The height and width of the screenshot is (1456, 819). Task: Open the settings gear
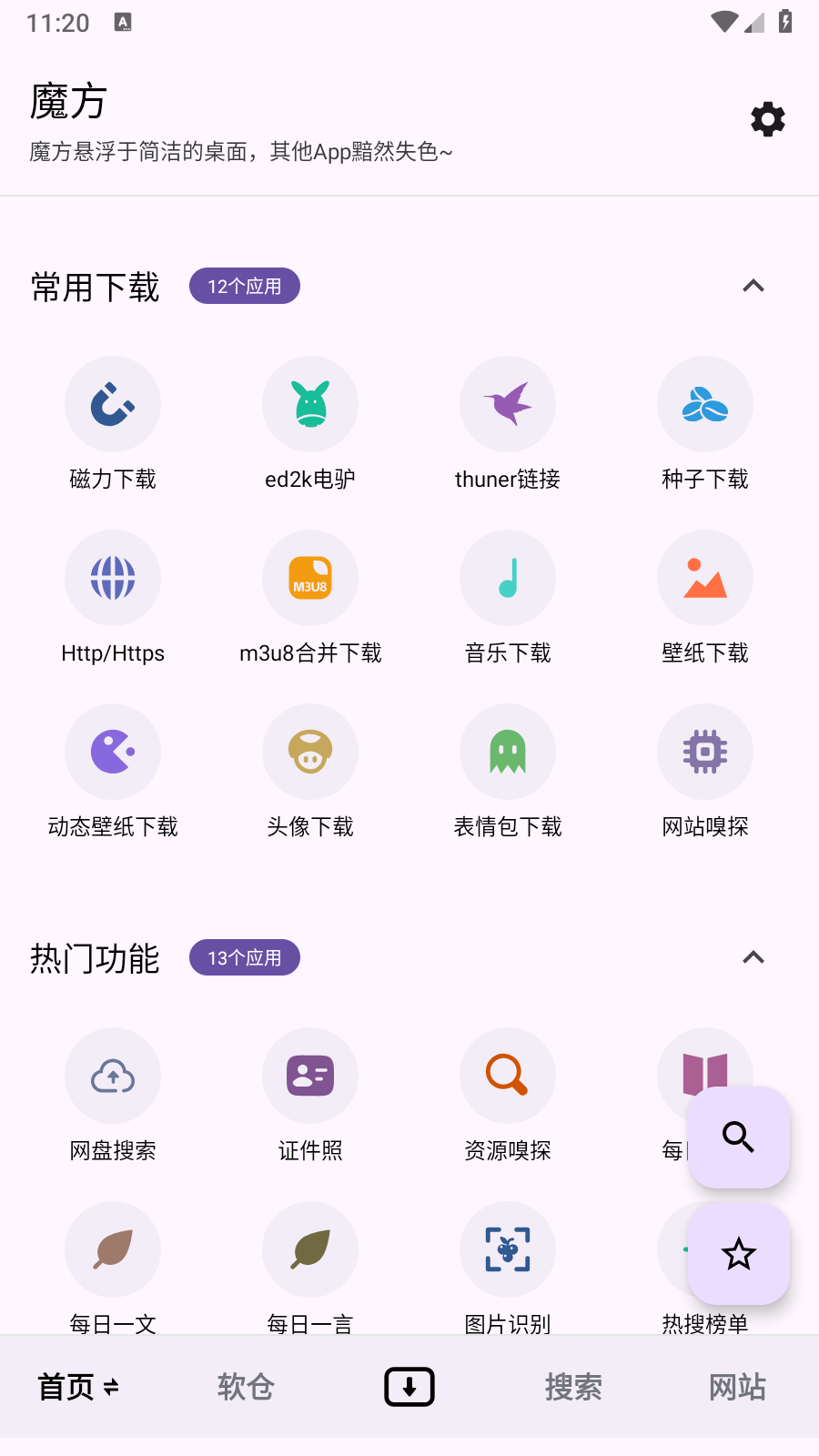click(x=767, y=119)
